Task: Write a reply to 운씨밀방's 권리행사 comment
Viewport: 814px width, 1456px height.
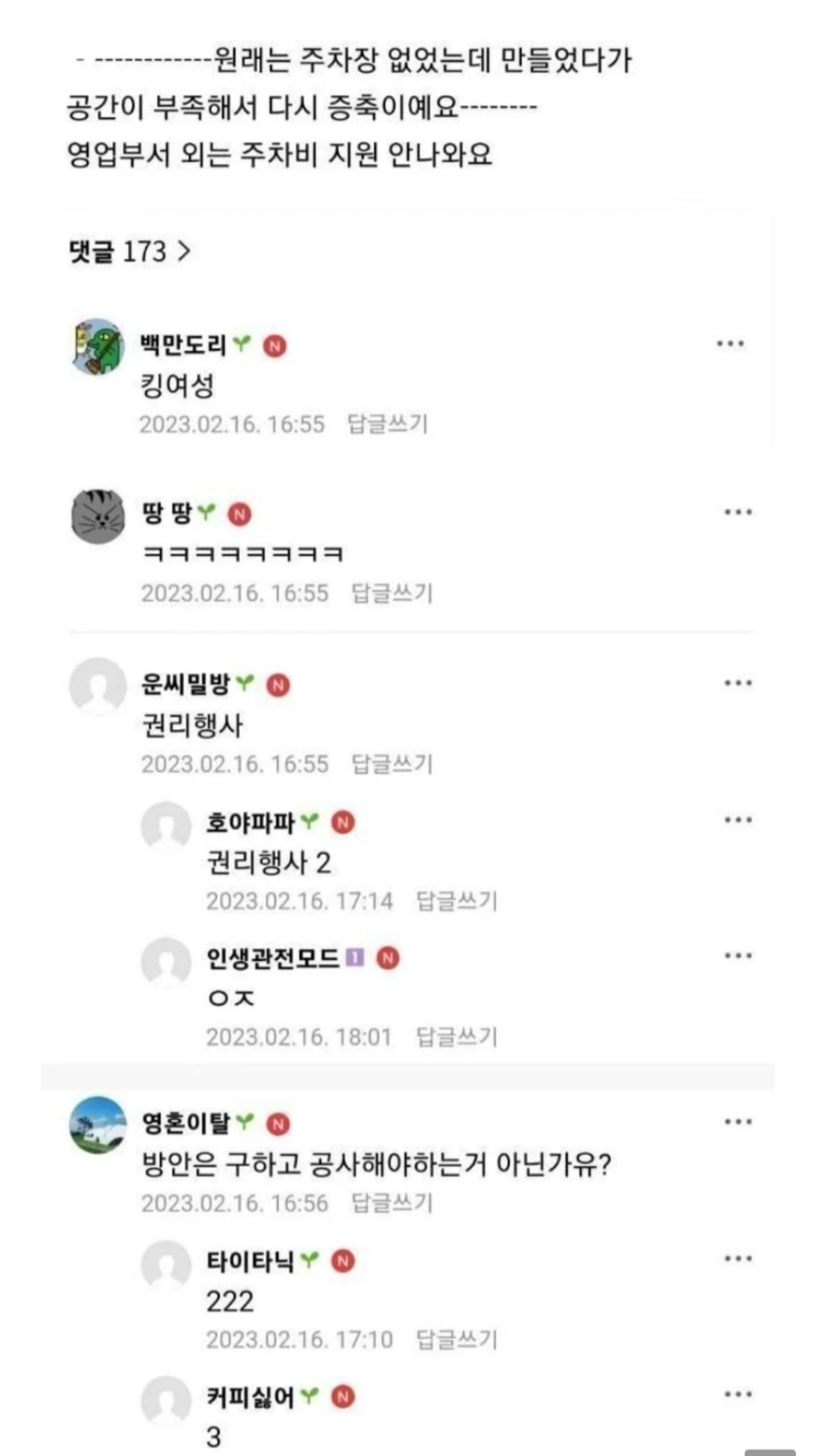Action: [x=392, y=764]
